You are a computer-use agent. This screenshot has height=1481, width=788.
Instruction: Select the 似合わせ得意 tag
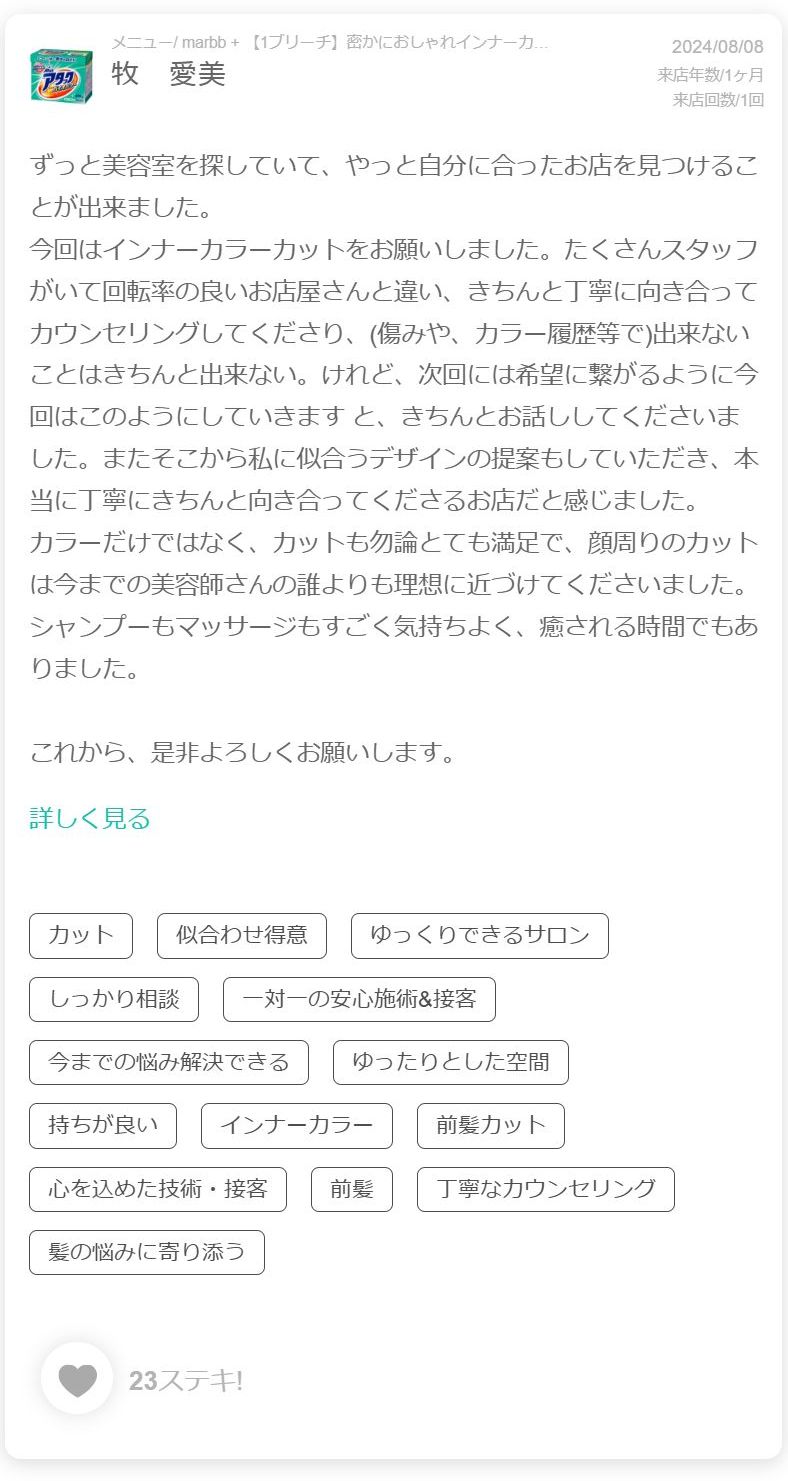[x=242, y=936]
